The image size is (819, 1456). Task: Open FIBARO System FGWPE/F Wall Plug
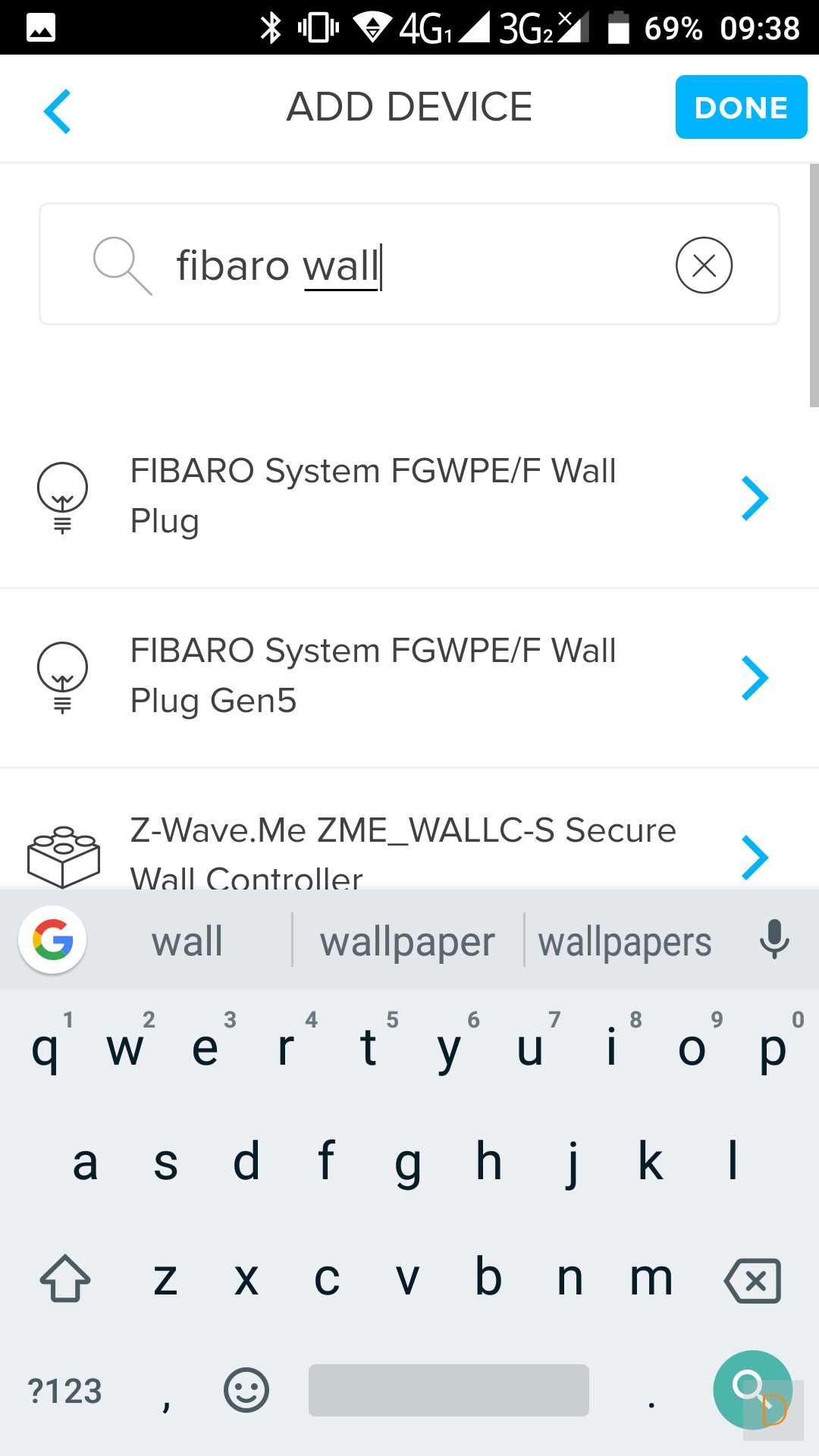point(409,497)
